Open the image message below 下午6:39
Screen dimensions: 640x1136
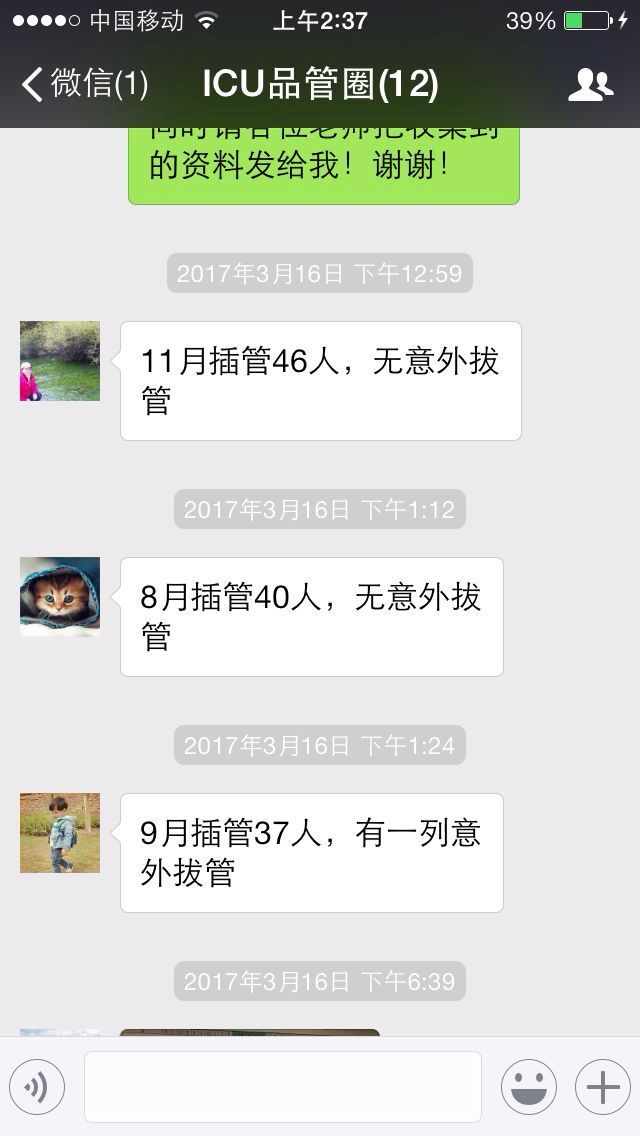pos(250,1032)
